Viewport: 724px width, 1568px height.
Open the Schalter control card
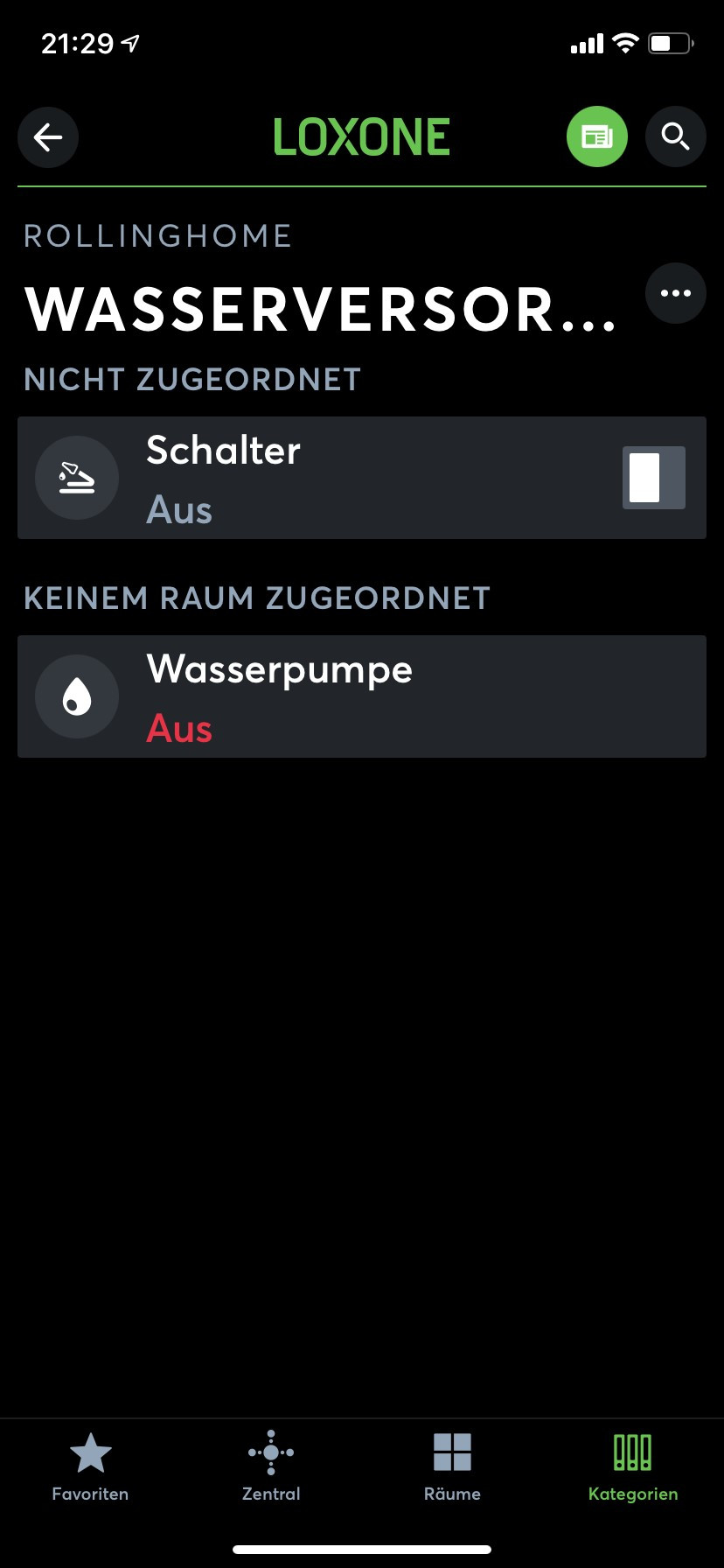pos(350,478)
